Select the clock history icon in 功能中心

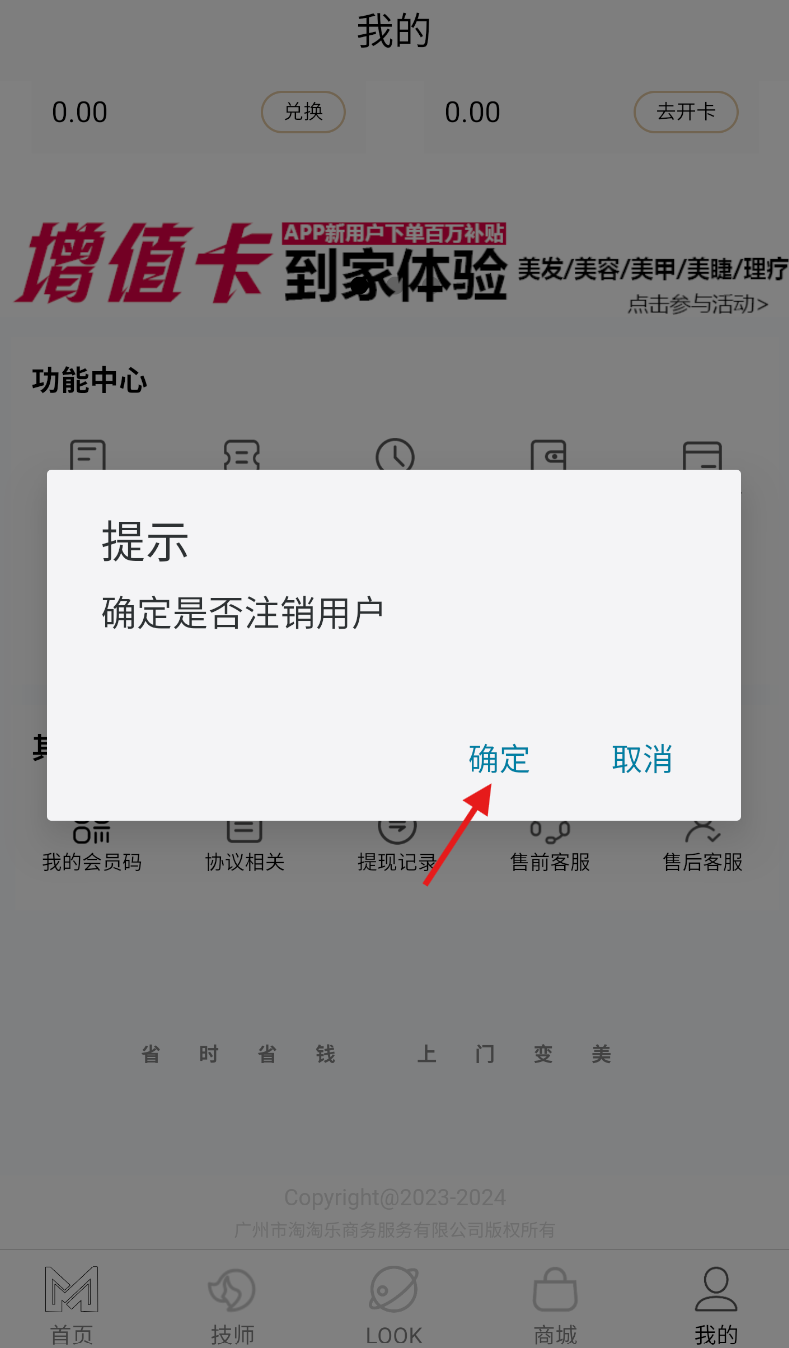(x=396, y=458)
